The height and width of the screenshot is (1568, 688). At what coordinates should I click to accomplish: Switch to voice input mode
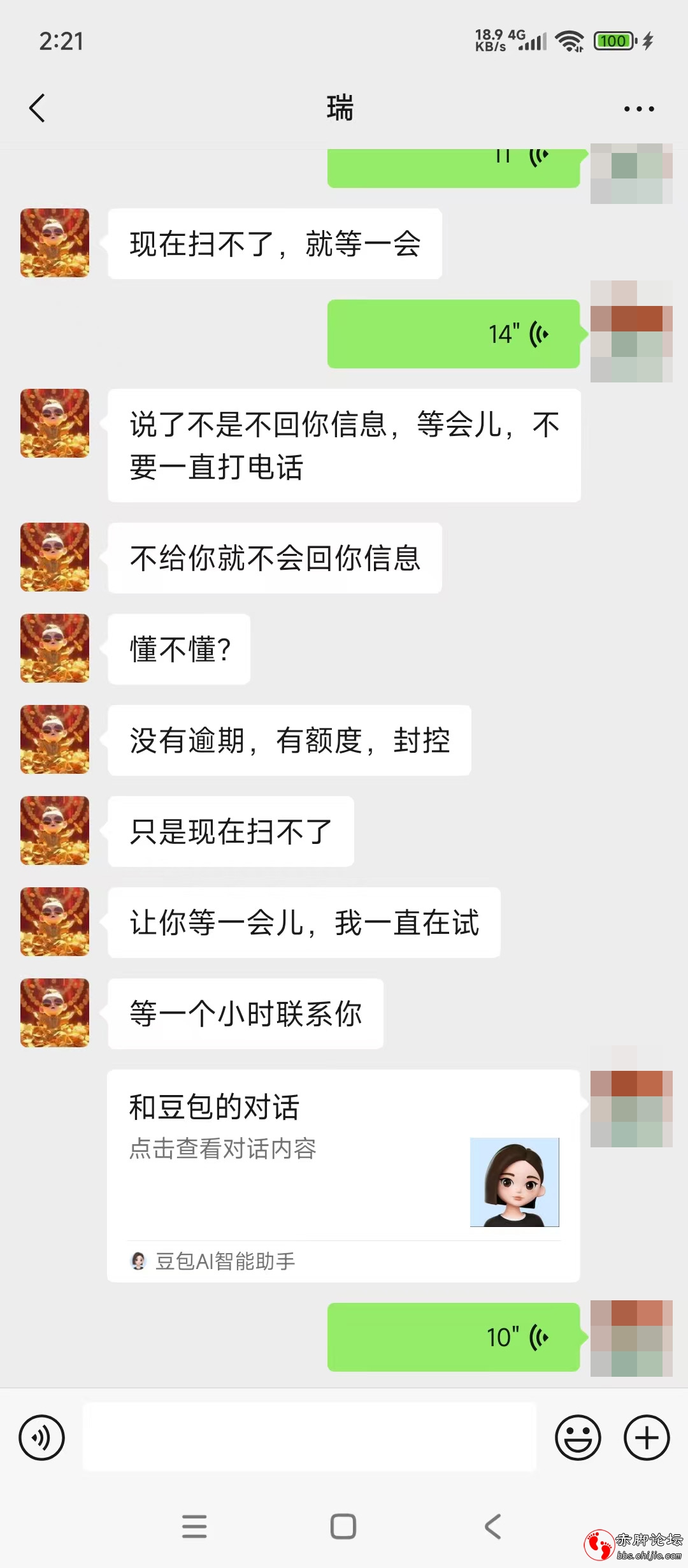pyautogui.click(x=42, y=1437)
